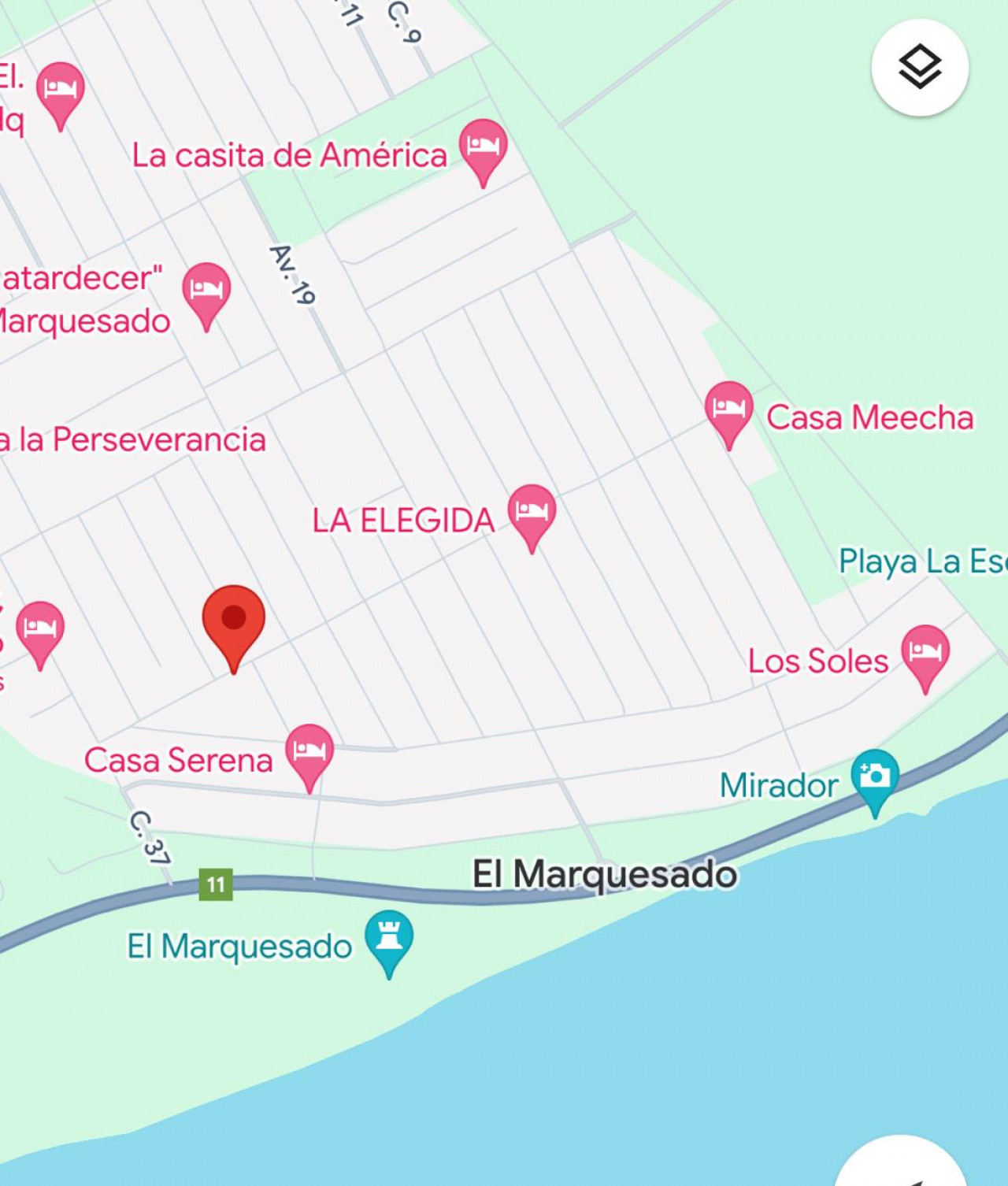Open the Casa Meecha lodging marker
Viewport: 1008px width, 1186px height.
(728, 410)
